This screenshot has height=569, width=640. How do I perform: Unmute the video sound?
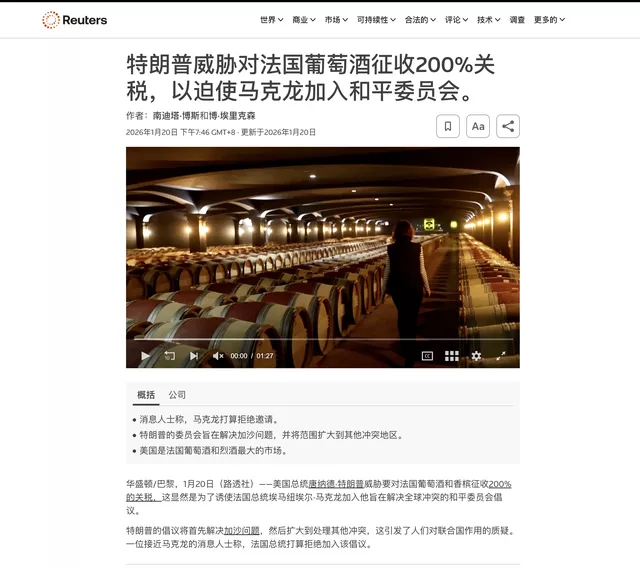pyautogui.click(x=218, y=355)
